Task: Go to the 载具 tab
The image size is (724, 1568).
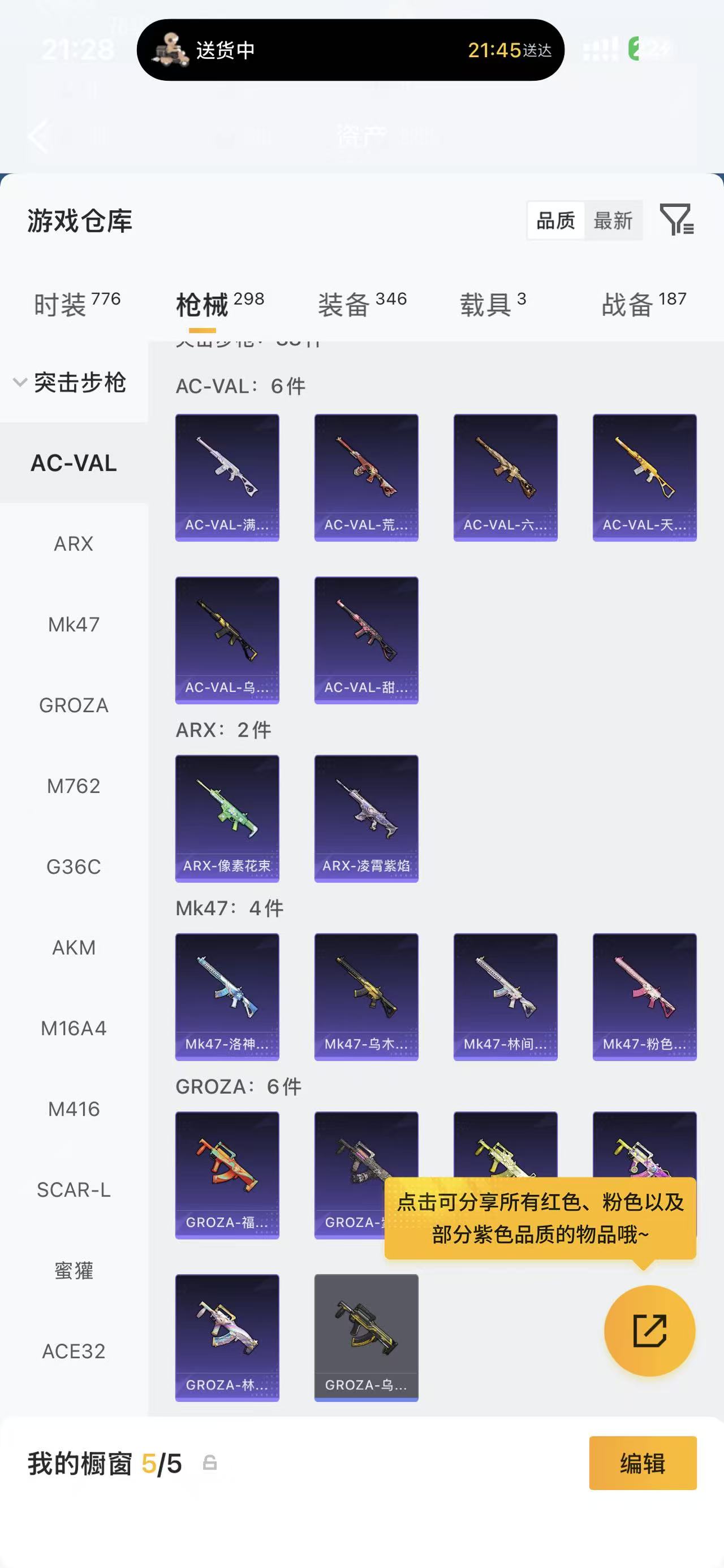Action: pos(493,303)
